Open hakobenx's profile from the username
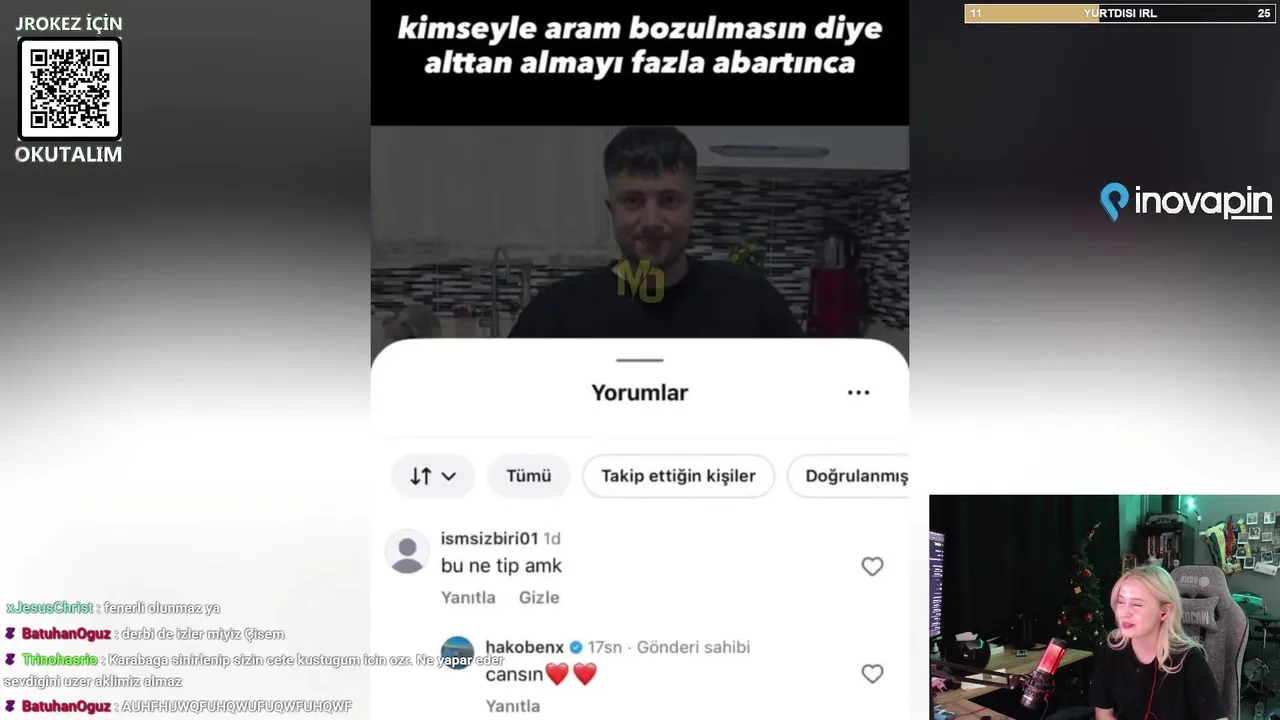This screenshot has width=1280, height=720. click(x=524, y=647)
